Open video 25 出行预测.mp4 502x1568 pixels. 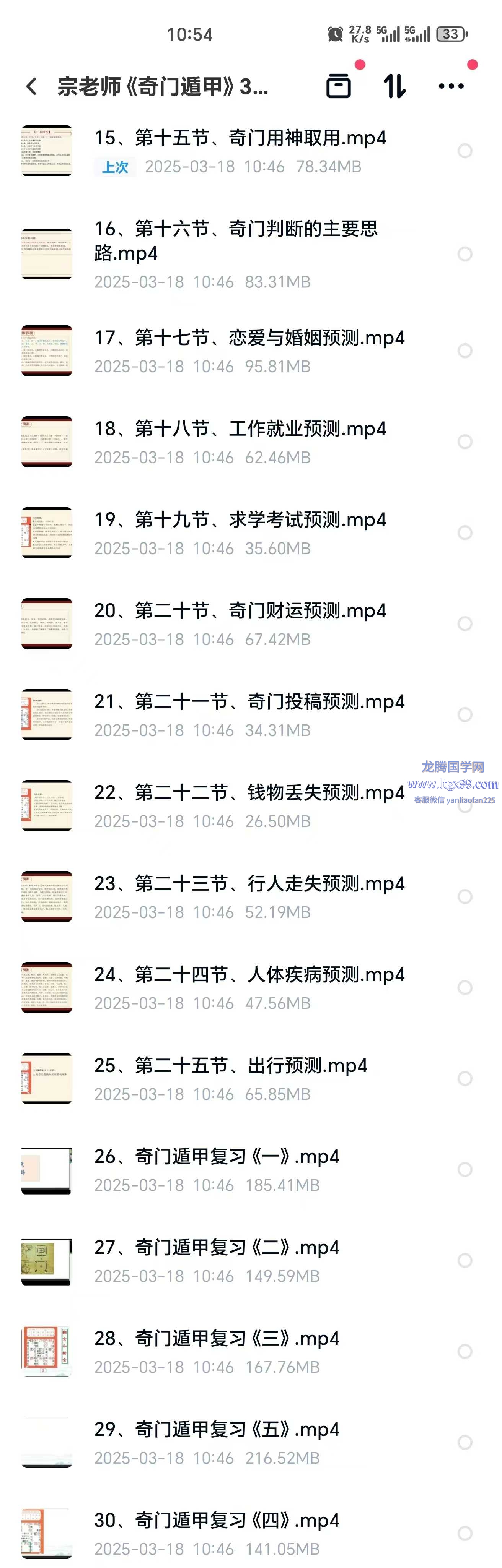(230, 1066)
